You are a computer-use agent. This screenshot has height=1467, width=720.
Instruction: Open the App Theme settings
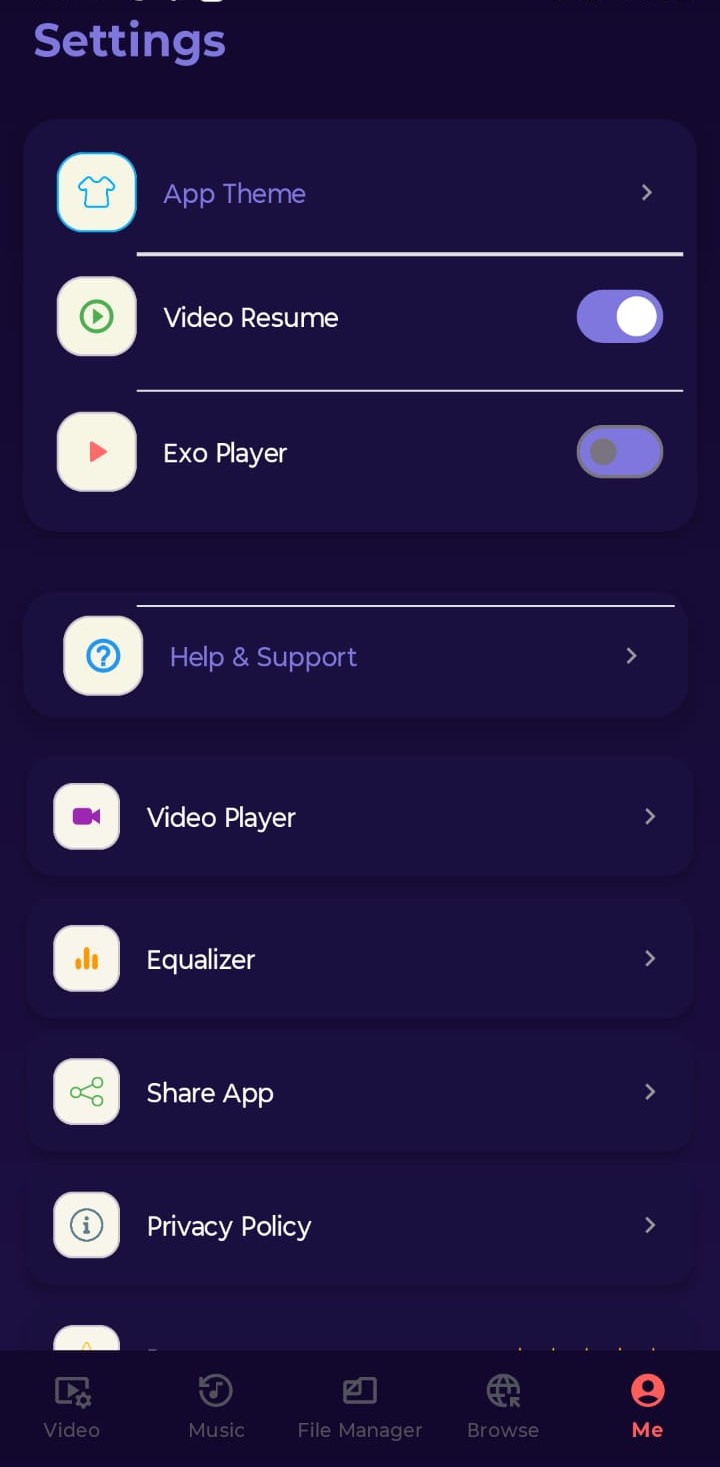click(359, 193)
